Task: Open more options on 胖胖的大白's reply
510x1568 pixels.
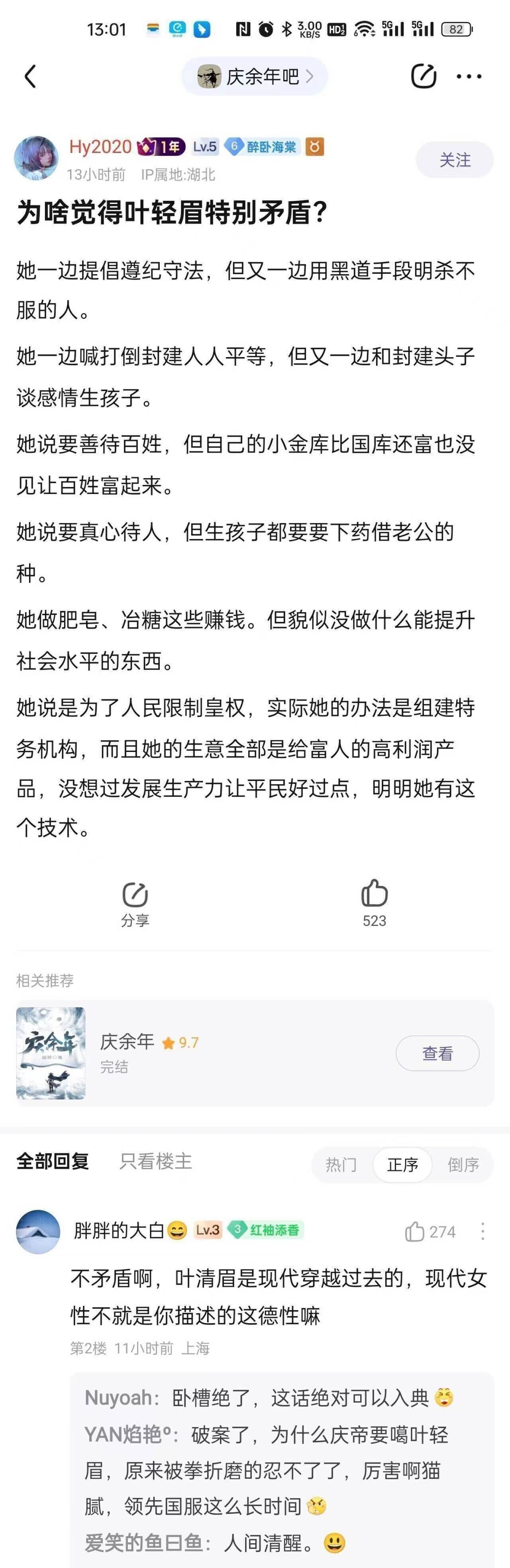Action: (483, 1231)
